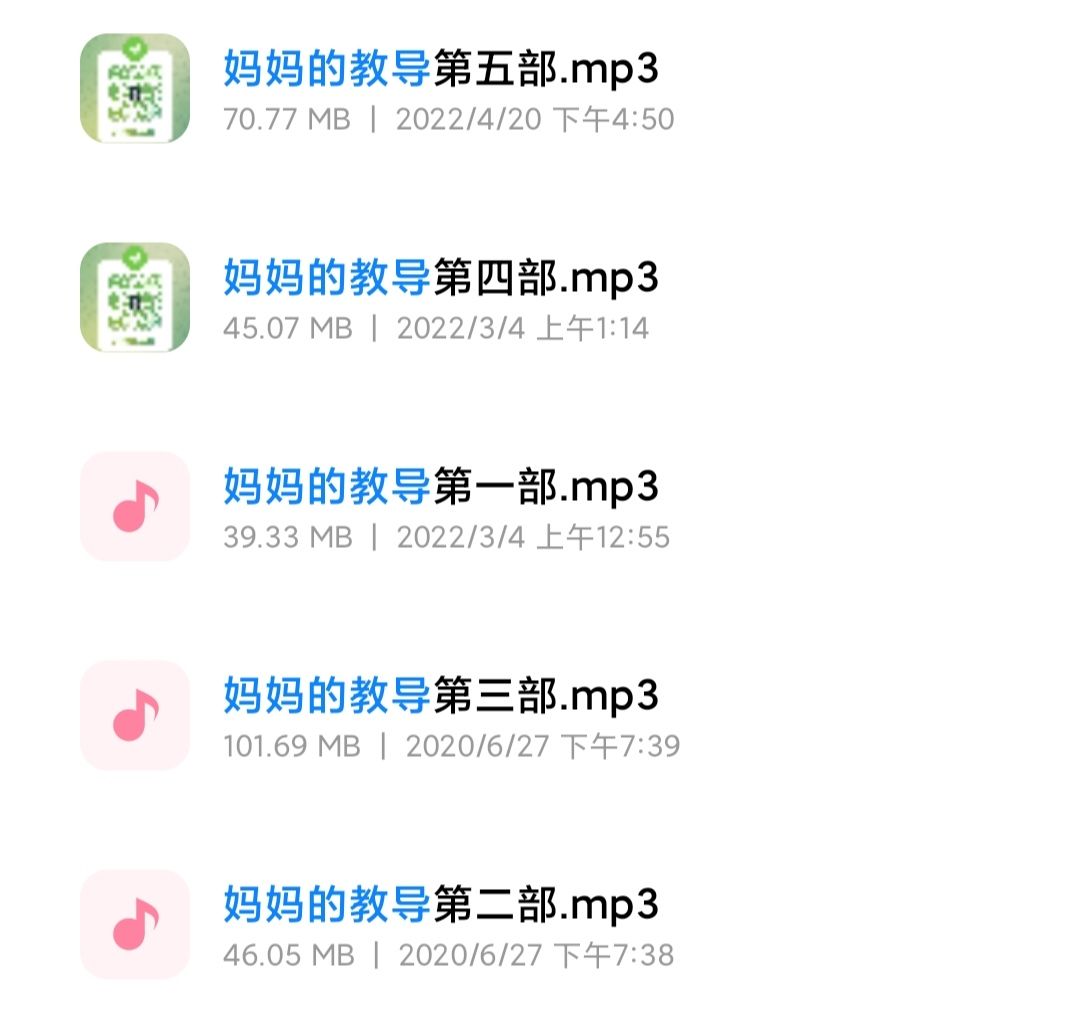This screenshot has height=1010, width=1080.
Task: Tap the 妈妈的教导第三部.mp3 result
Action: click(440, 696)
